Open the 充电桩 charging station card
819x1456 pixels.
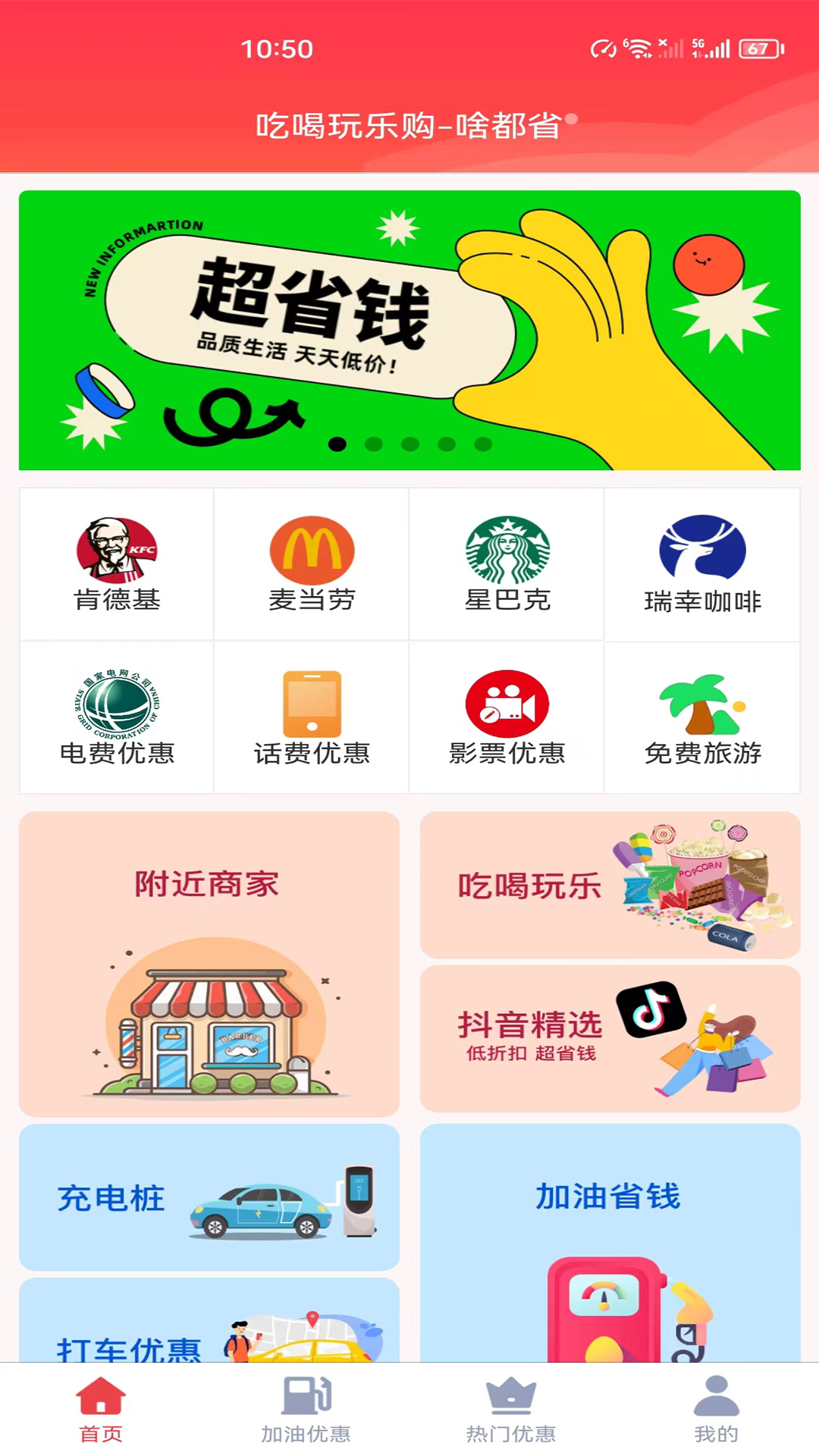(x=208, y=1198)
